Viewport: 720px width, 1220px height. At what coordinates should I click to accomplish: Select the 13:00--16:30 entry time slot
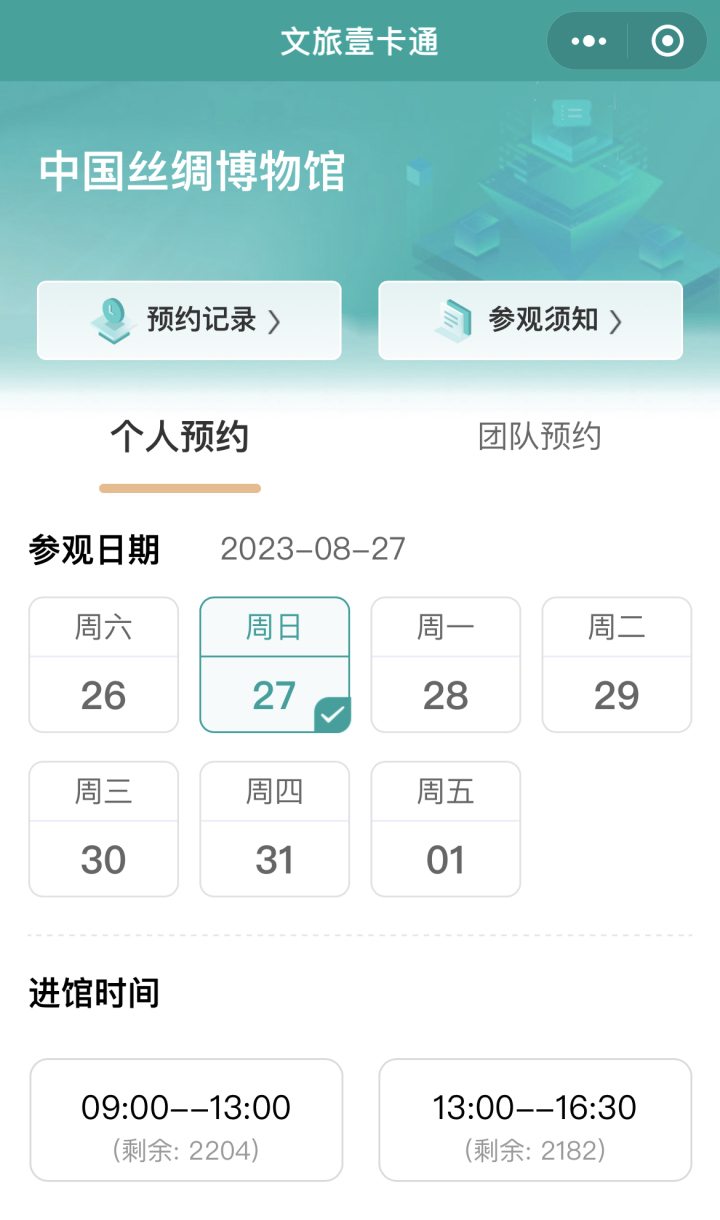[x=535, y=1120]
